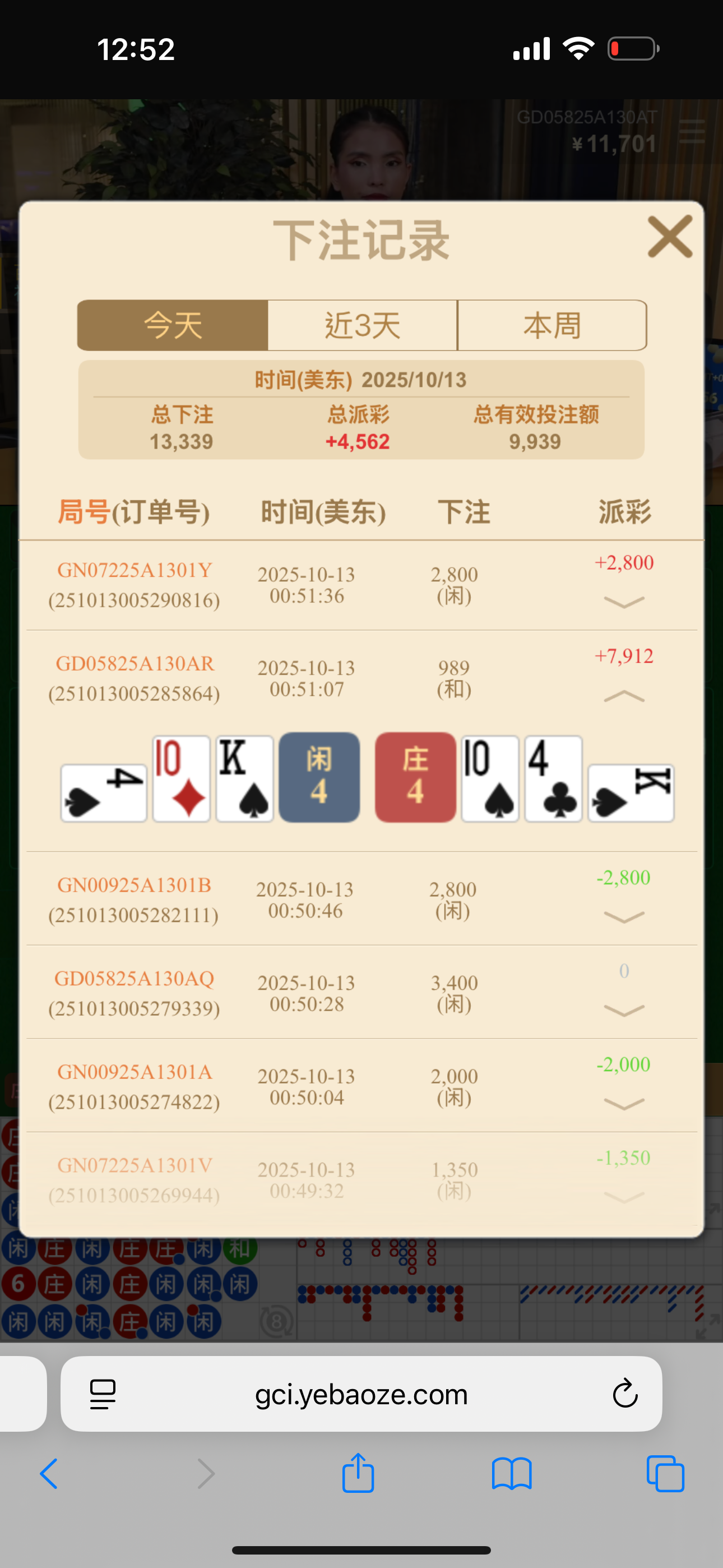The image size is (723, 1568).
Task: Collapse details for bet GD05825A130AR
Action: click(624, 696)
